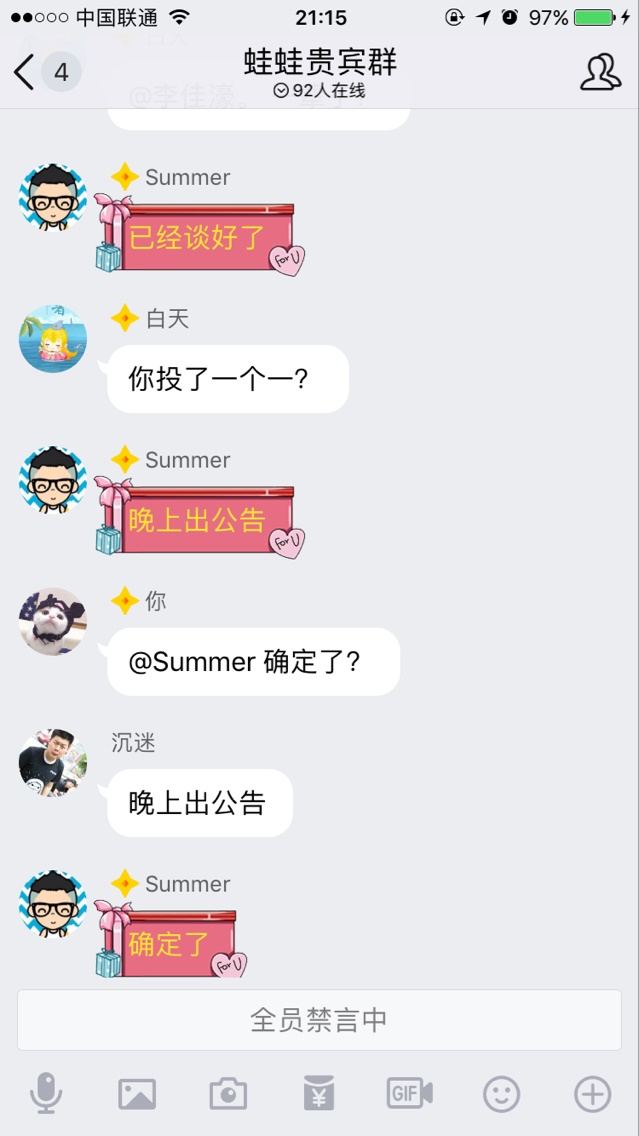The width and height of the screenshot is (639, 1136).
Task: Open the plus menu for more options
Action: [592, 1094]
